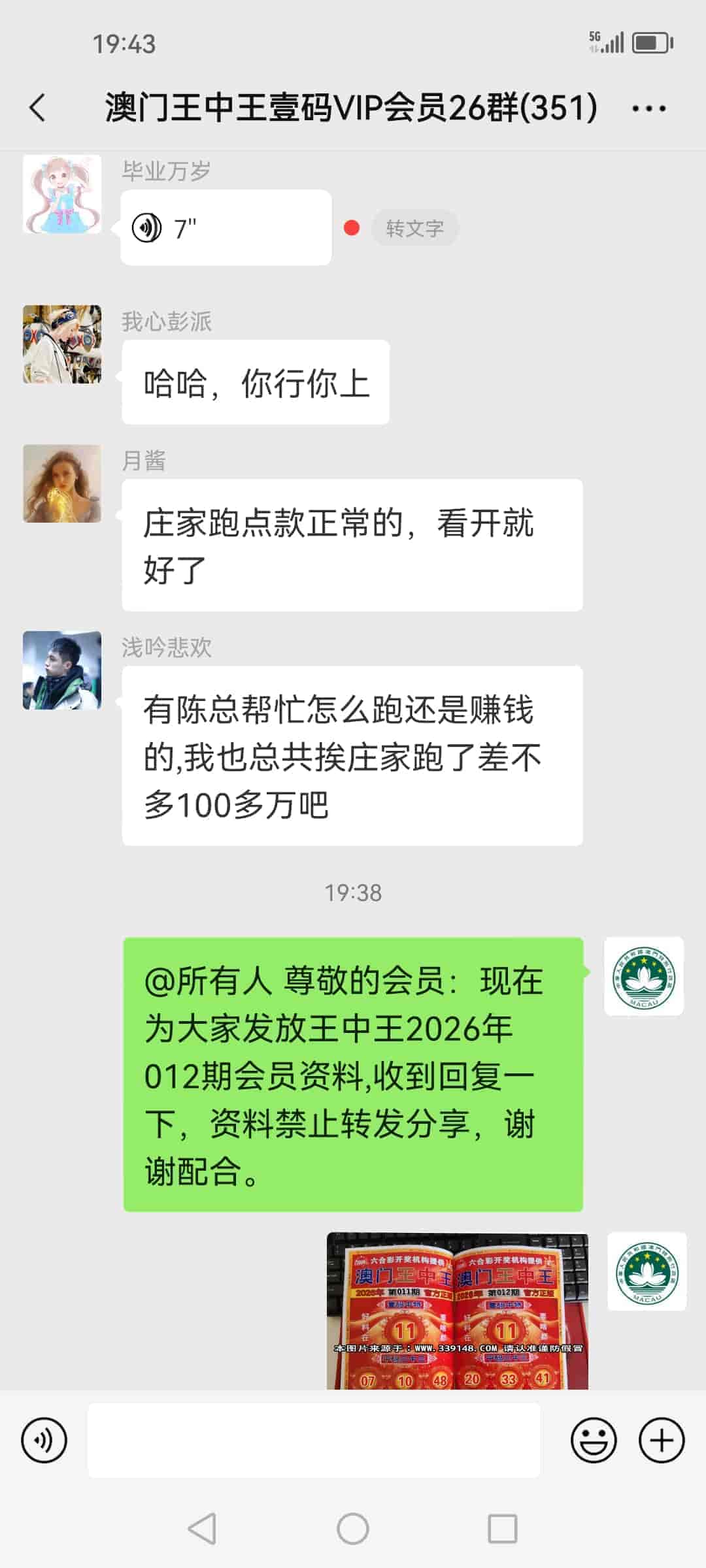Open the group chat overflow menu
Image resolution: width=706 pixels, height=1568 pixels.
point(648,108)
